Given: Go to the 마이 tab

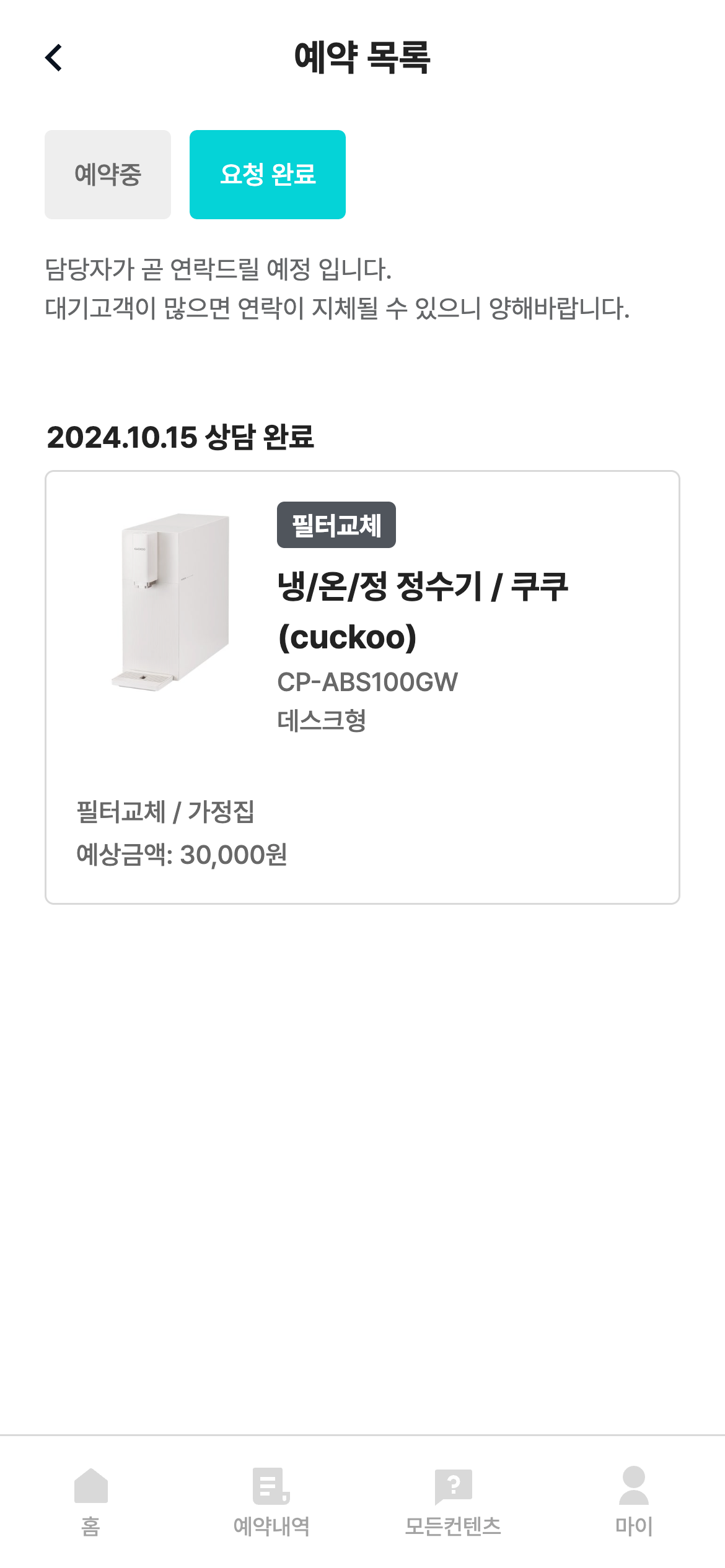Looking at the screenshot, I should coord(634,1501).
